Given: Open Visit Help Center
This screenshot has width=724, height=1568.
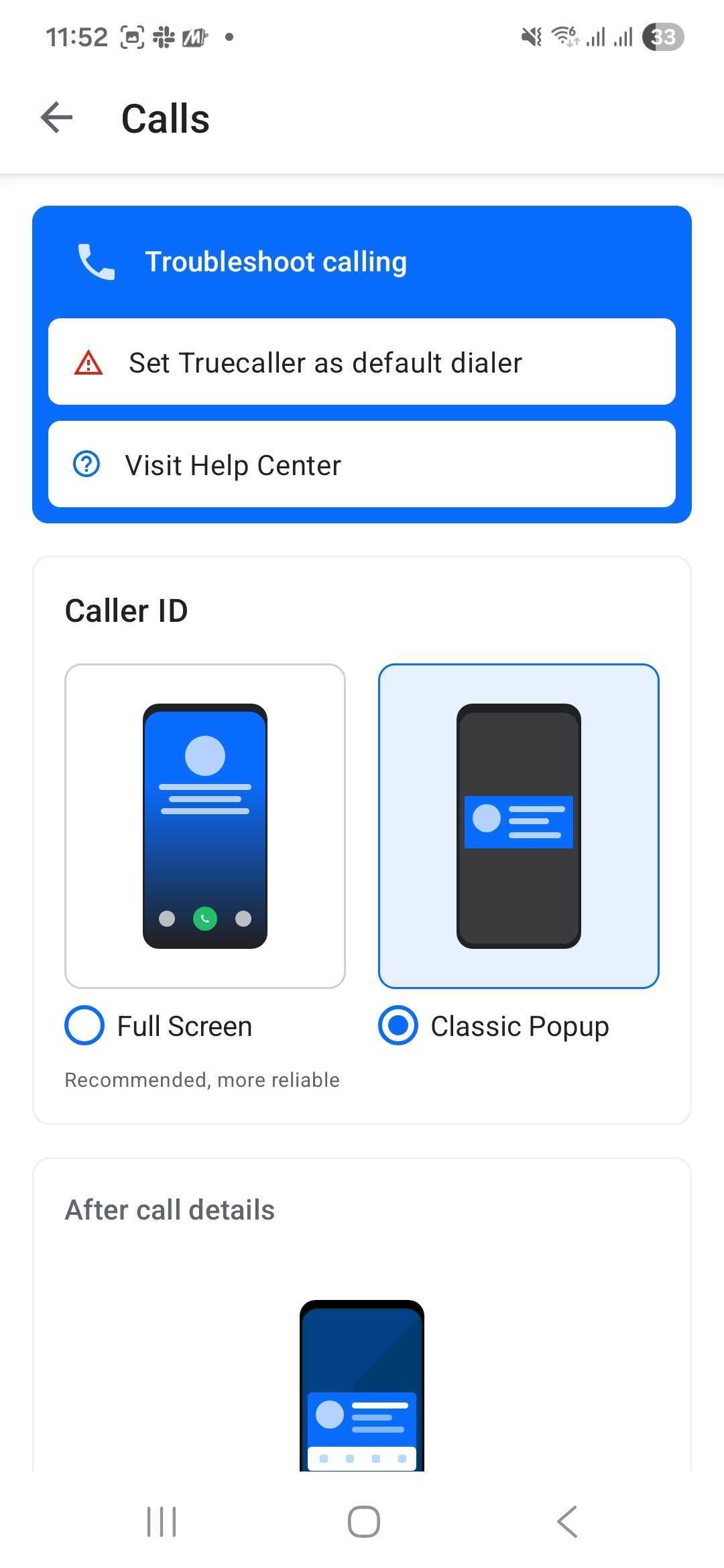Looking at the screenshot, I should coord(362,464).
